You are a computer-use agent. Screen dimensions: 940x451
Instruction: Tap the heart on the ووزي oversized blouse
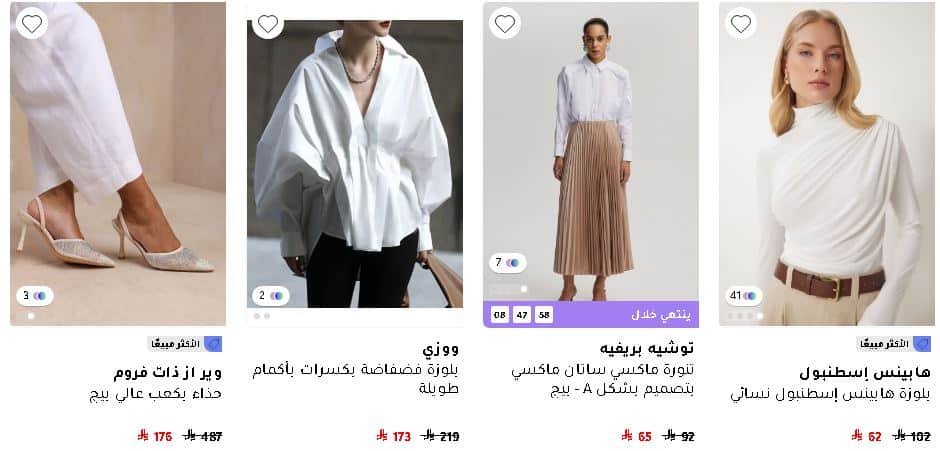coord(268,23)
